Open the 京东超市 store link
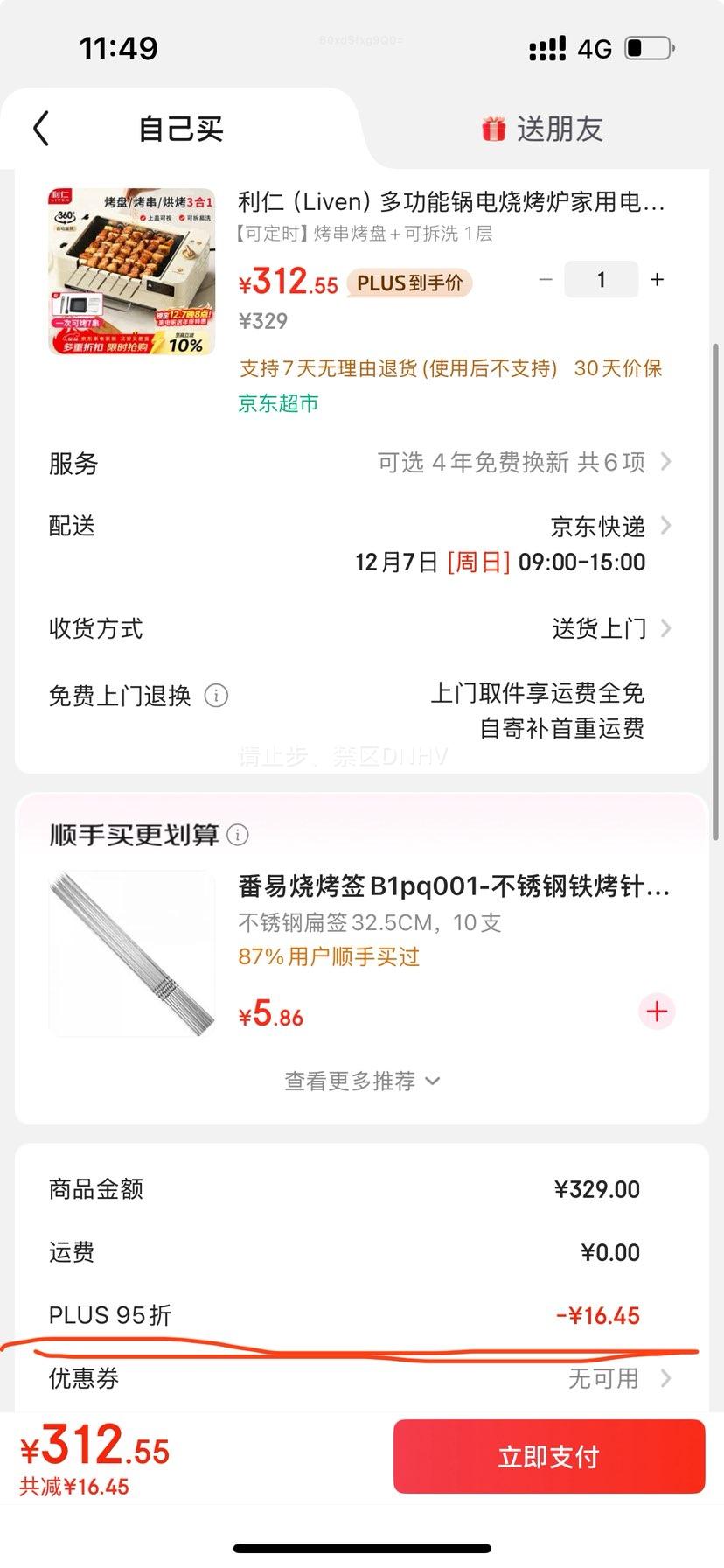Viewport: 724px width, 1568px height. point(279,403)
